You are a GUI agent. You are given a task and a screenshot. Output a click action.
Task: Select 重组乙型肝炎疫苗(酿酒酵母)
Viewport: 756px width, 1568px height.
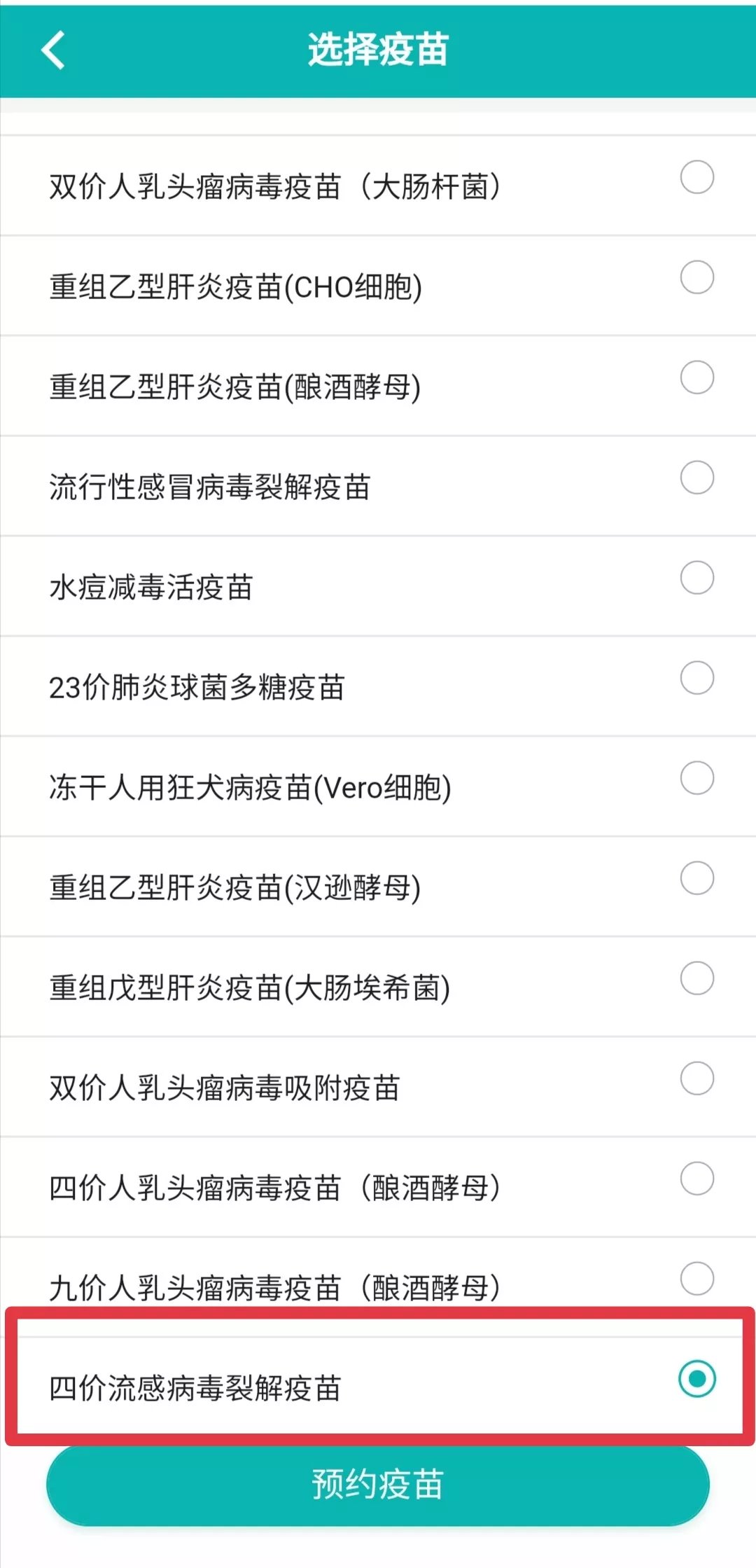coord(696,377)
